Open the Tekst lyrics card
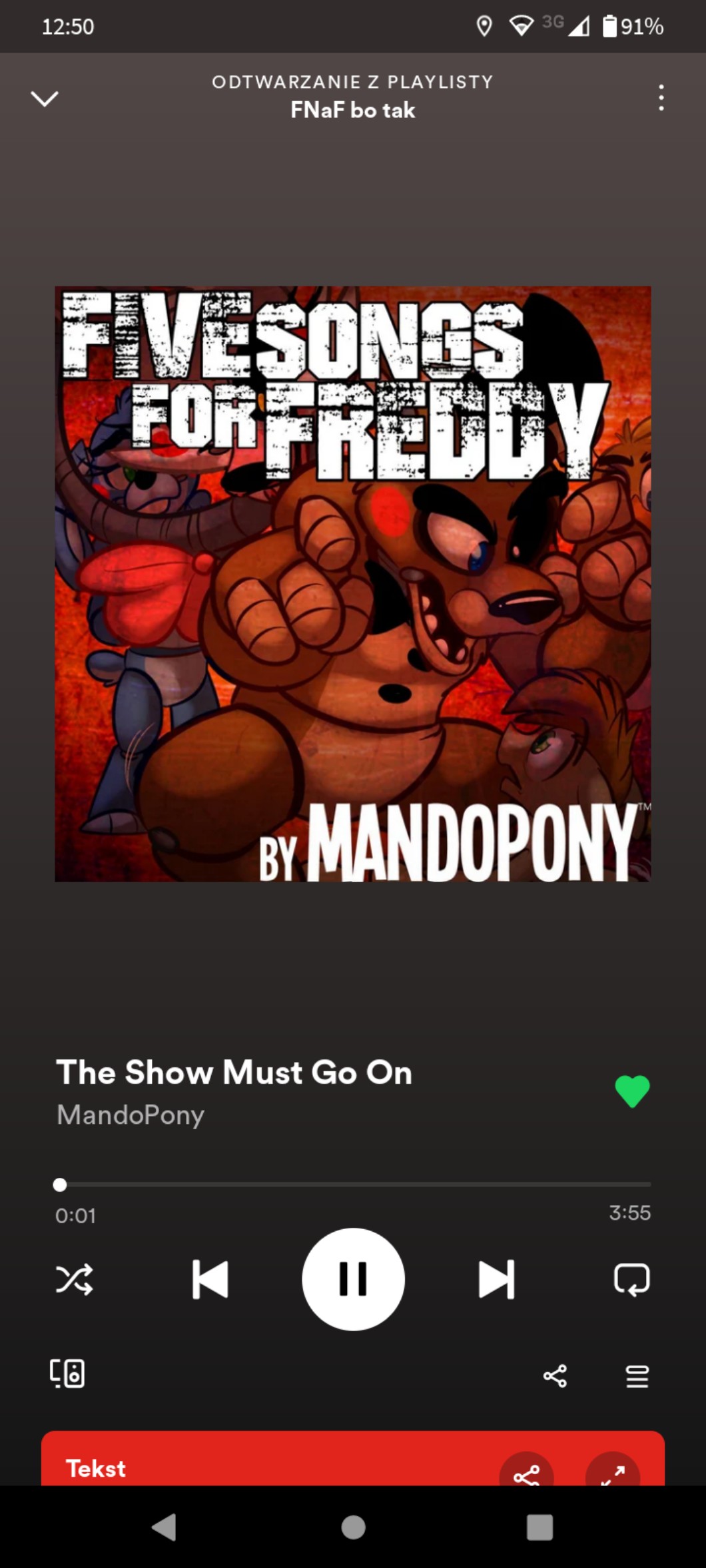 point(353,1458)
